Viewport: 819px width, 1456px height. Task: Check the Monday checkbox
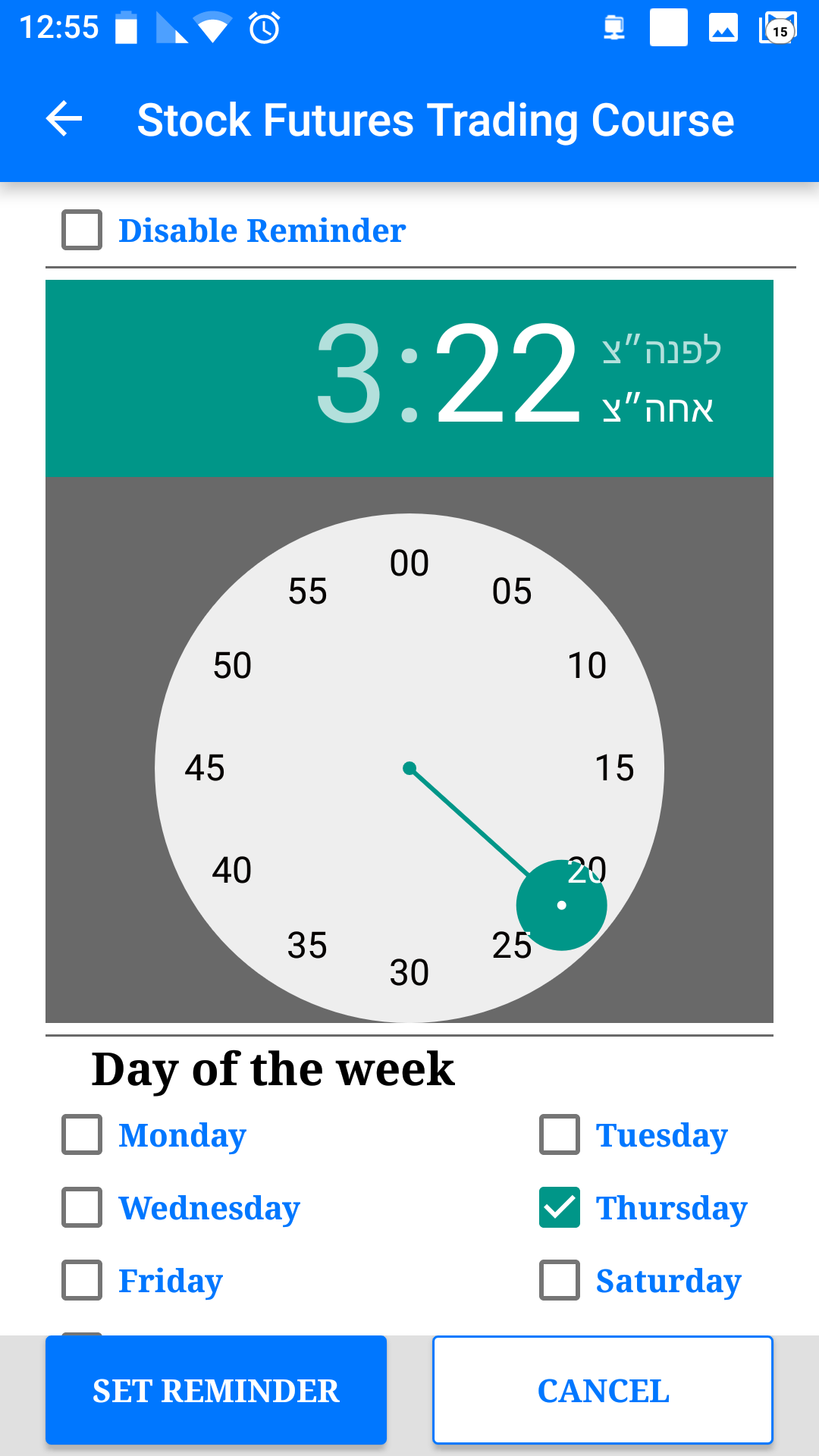click(82, 1134)
